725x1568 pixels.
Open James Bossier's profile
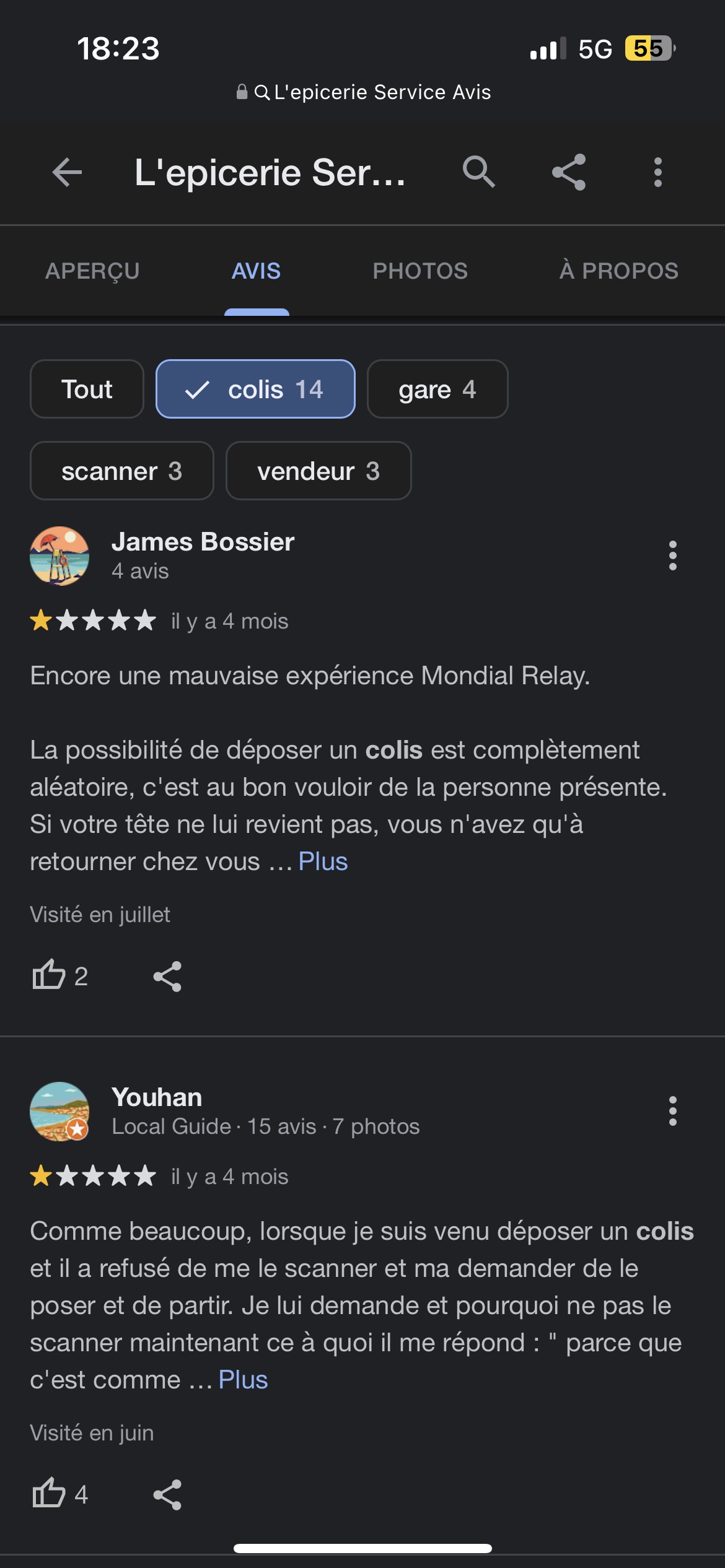(203, 542)
